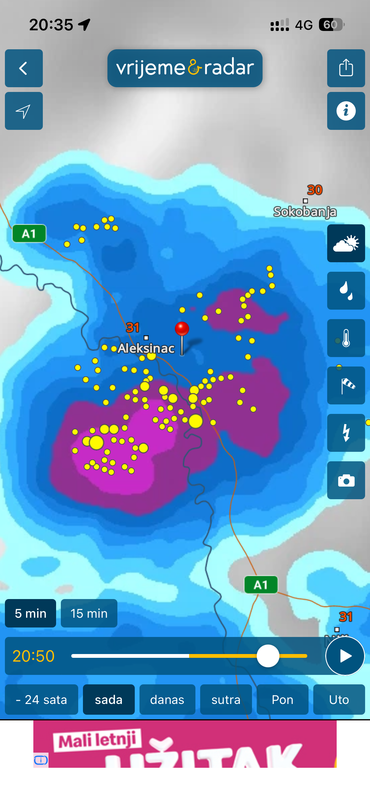Center map on my location
The width and height of the screenshot is (370, 800).
pos(23,111)
